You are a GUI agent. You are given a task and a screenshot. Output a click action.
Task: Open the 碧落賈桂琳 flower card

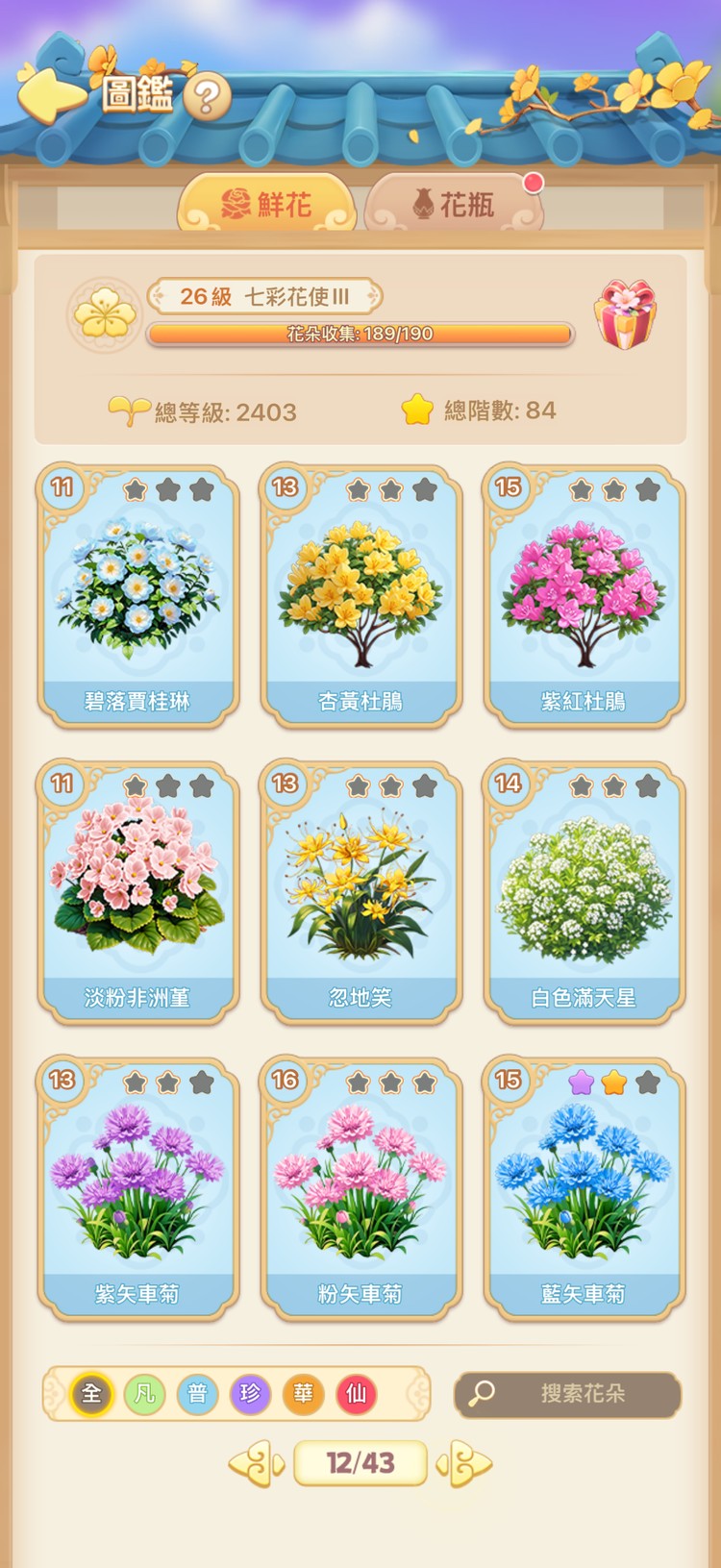point(137,596)
